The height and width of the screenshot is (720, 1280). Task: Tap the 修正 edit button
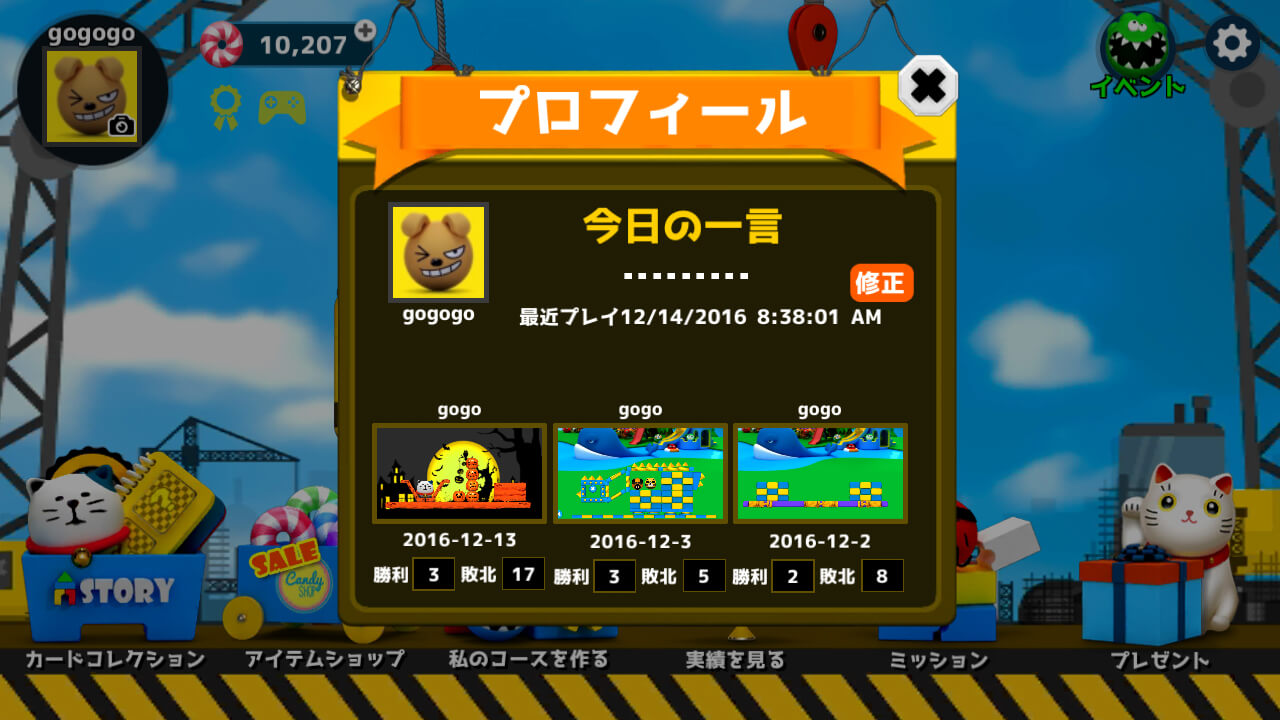tap(881, 283)
